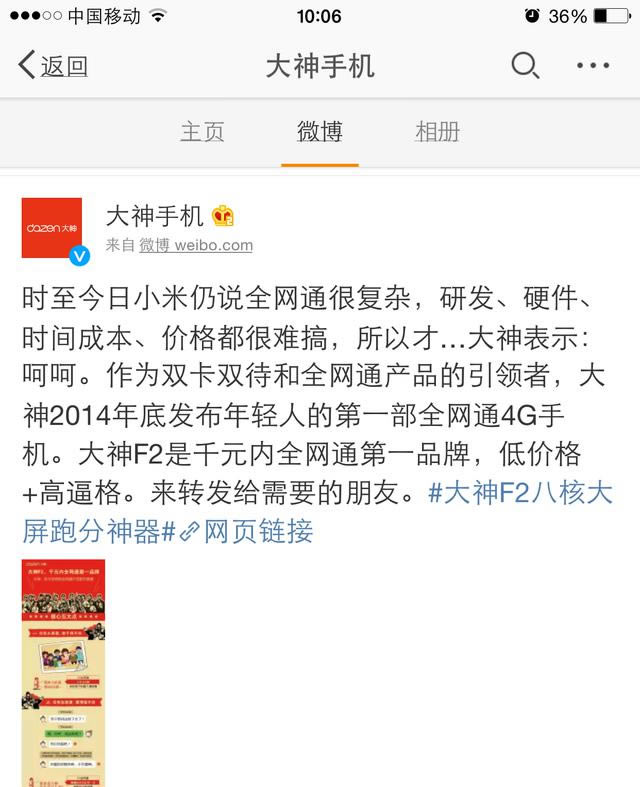Open the three-dot overflow menu

click(592, 66)
